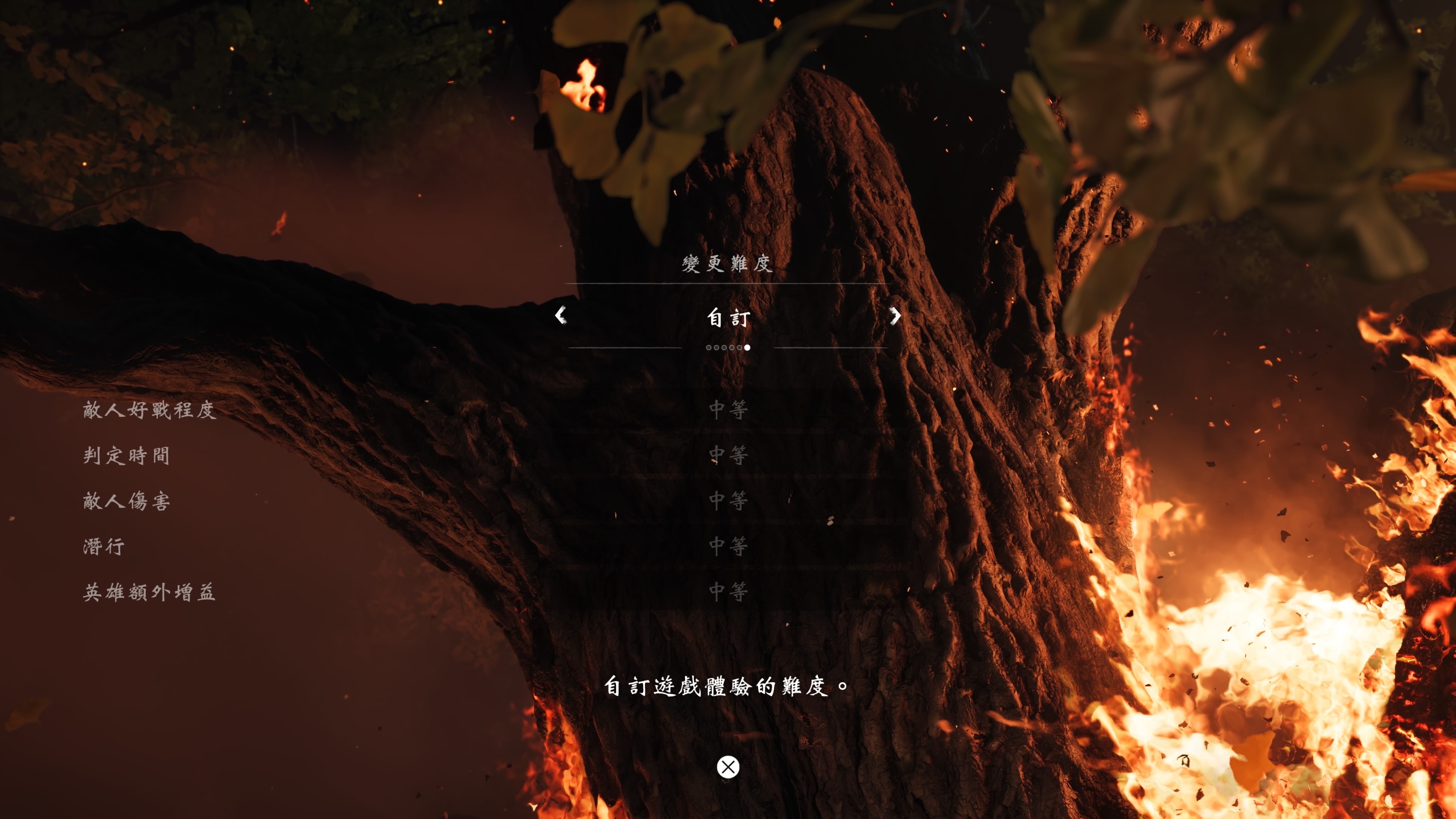Tap the X button at bottom
1456x819 pixels.
click(x=728, y=767)
